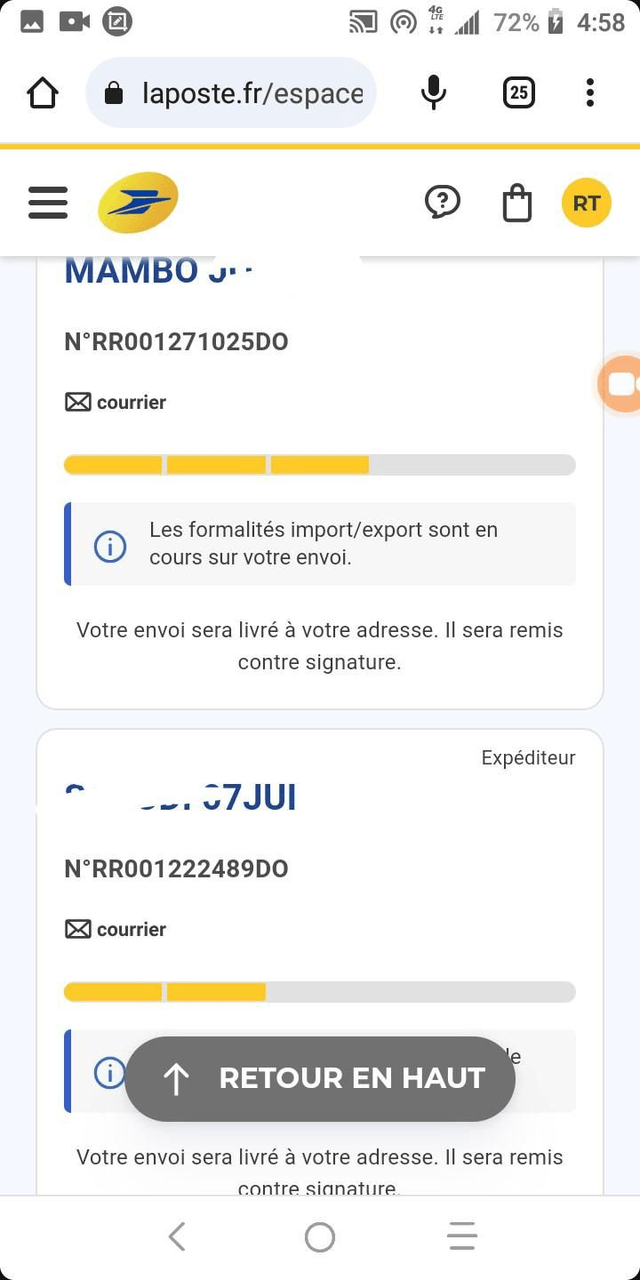The image size is (640, 1280).
Task: Open the help question bubble
Action: [x=442, y=203]
